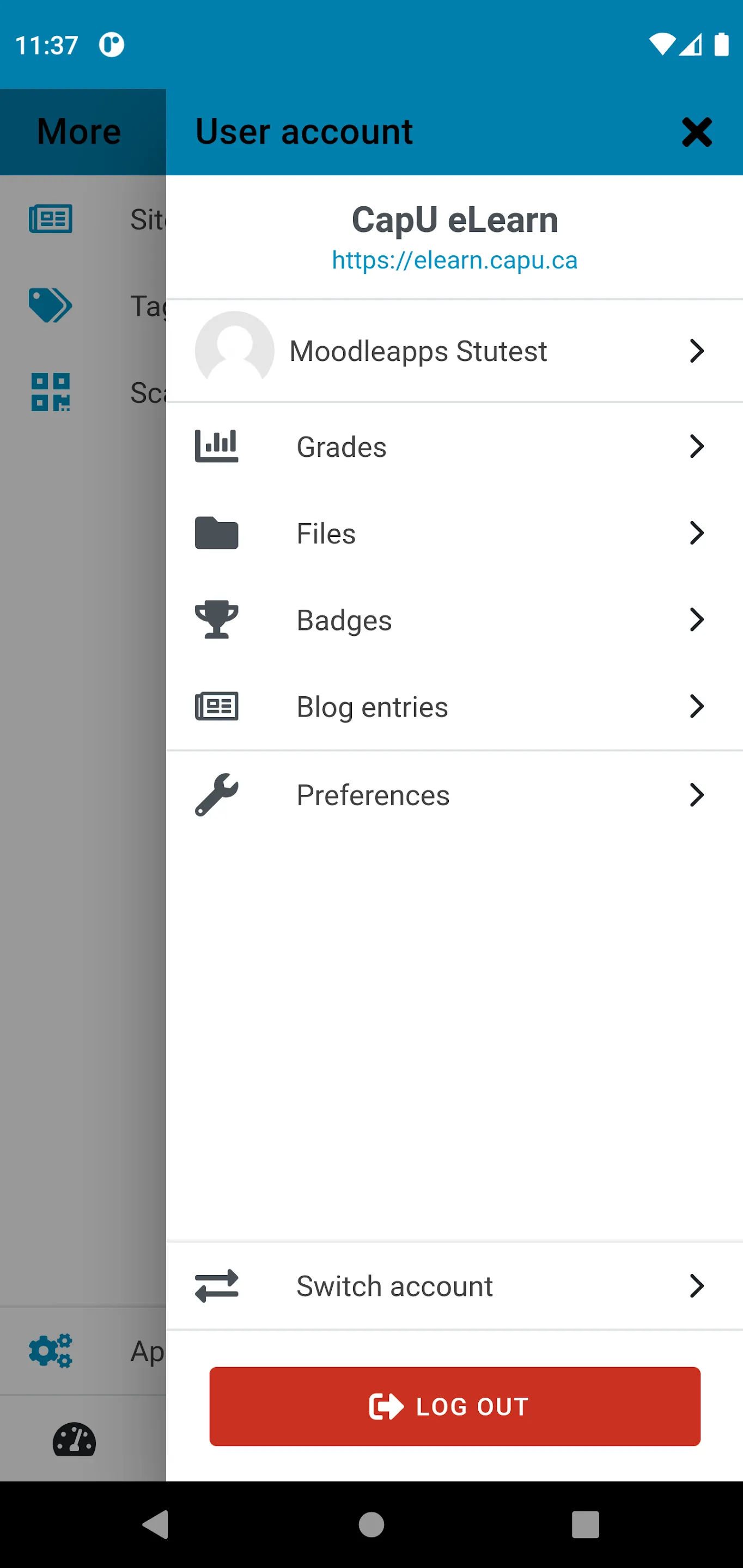This screenshot has height=1568, width=743.
Task: Open the App settings gears icon
Action: (51, 1351)
